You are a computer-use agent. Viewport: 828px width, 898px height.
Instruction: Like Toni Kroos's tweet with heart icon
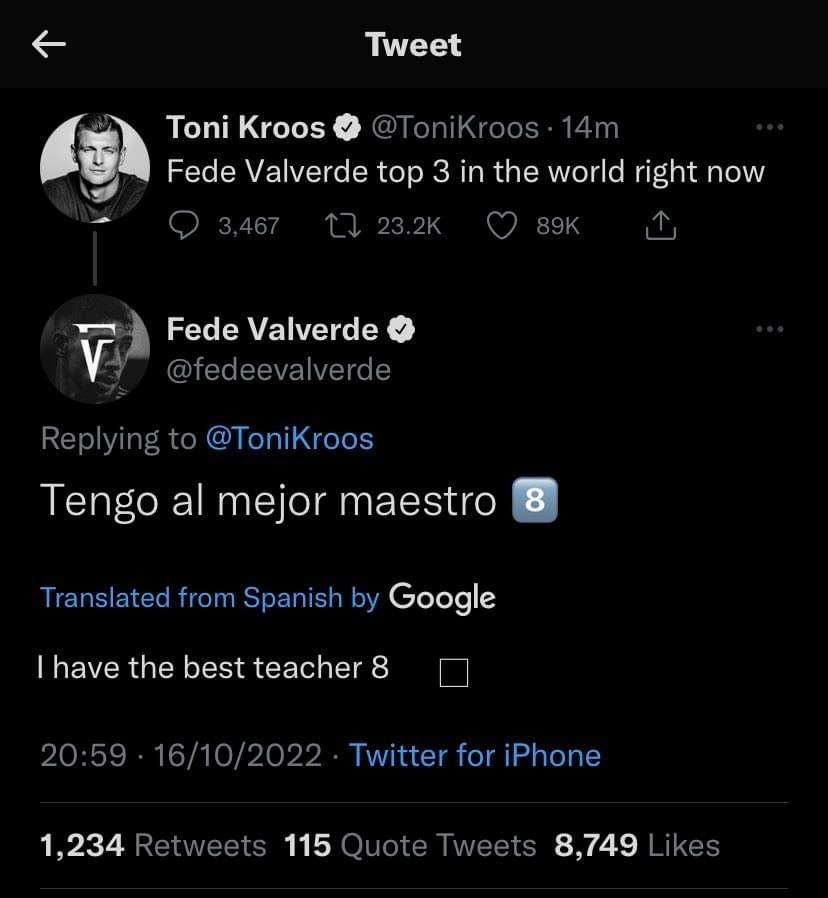click(x=505, y=225)
